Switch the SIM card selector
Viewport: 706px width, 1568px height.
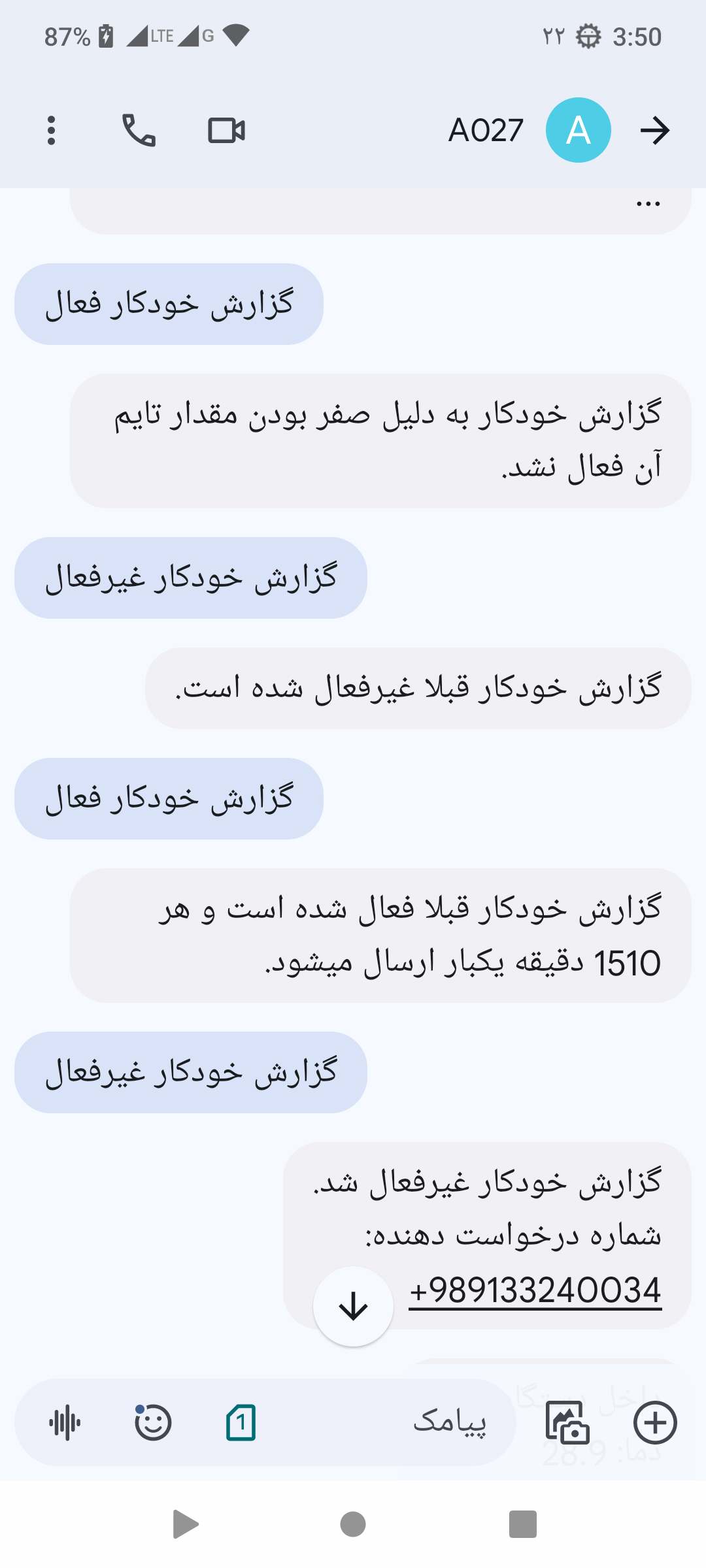241,1422
